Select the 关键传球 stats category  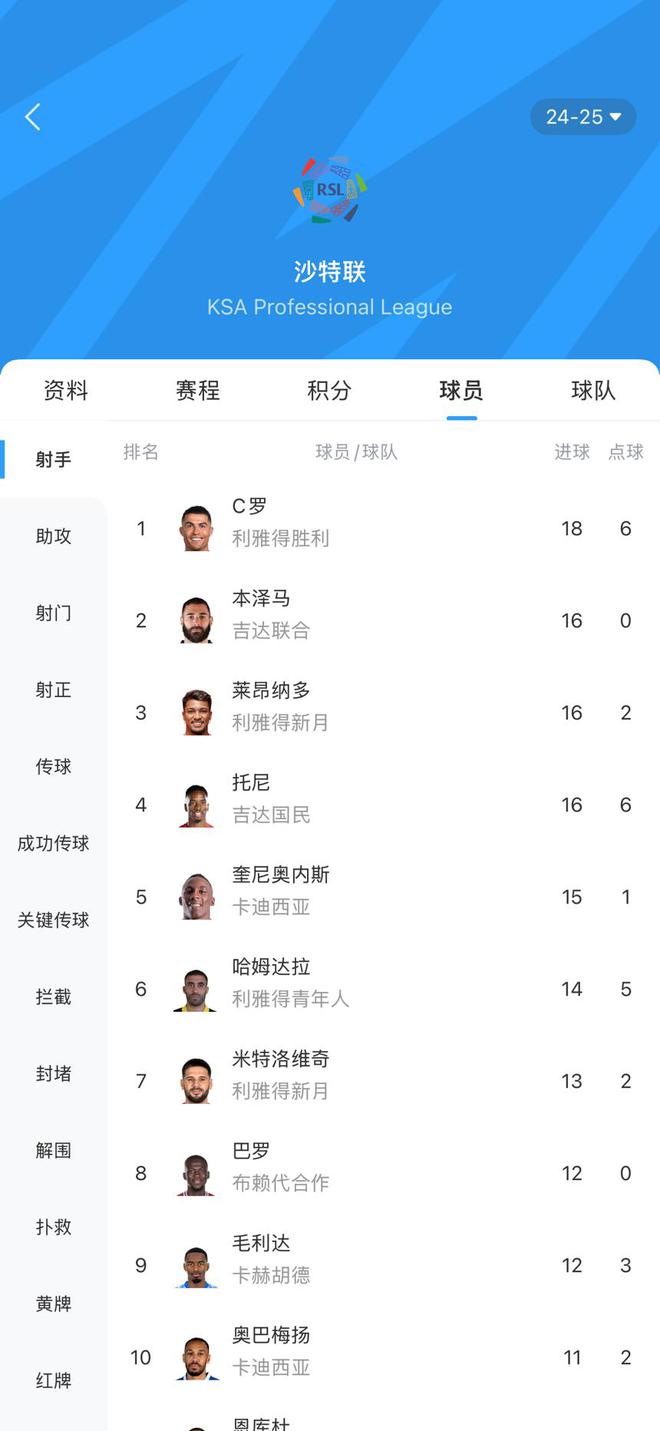pos(54,920)
